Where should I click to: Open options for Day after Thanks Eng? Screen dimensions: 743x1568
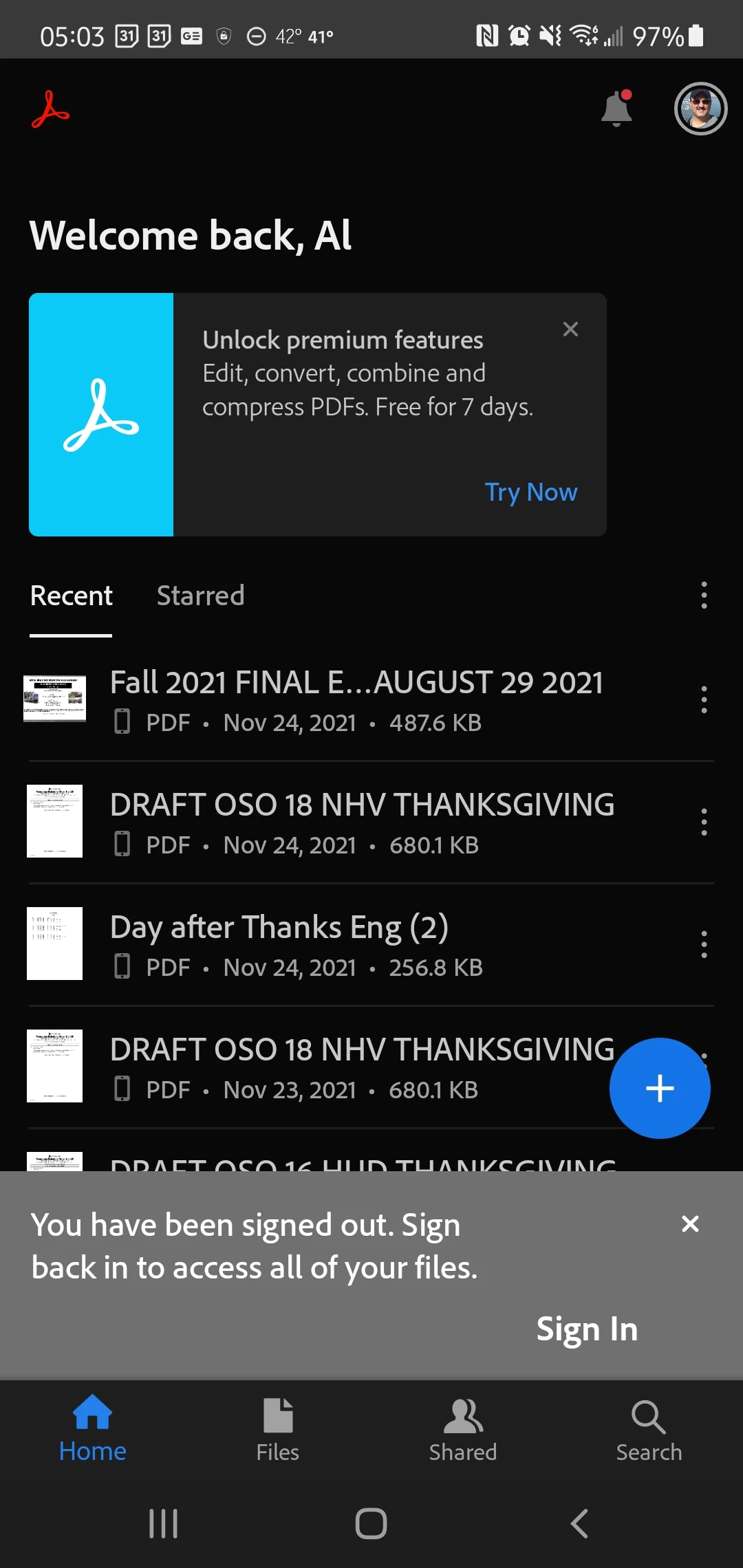click(704, 944)
